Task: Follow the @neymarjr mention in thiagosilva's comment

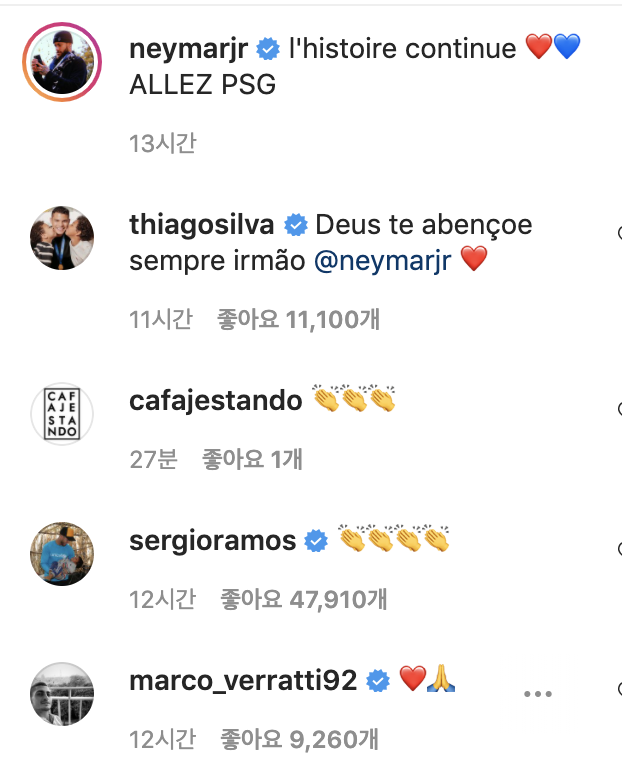Action: [x=382, y=261]
